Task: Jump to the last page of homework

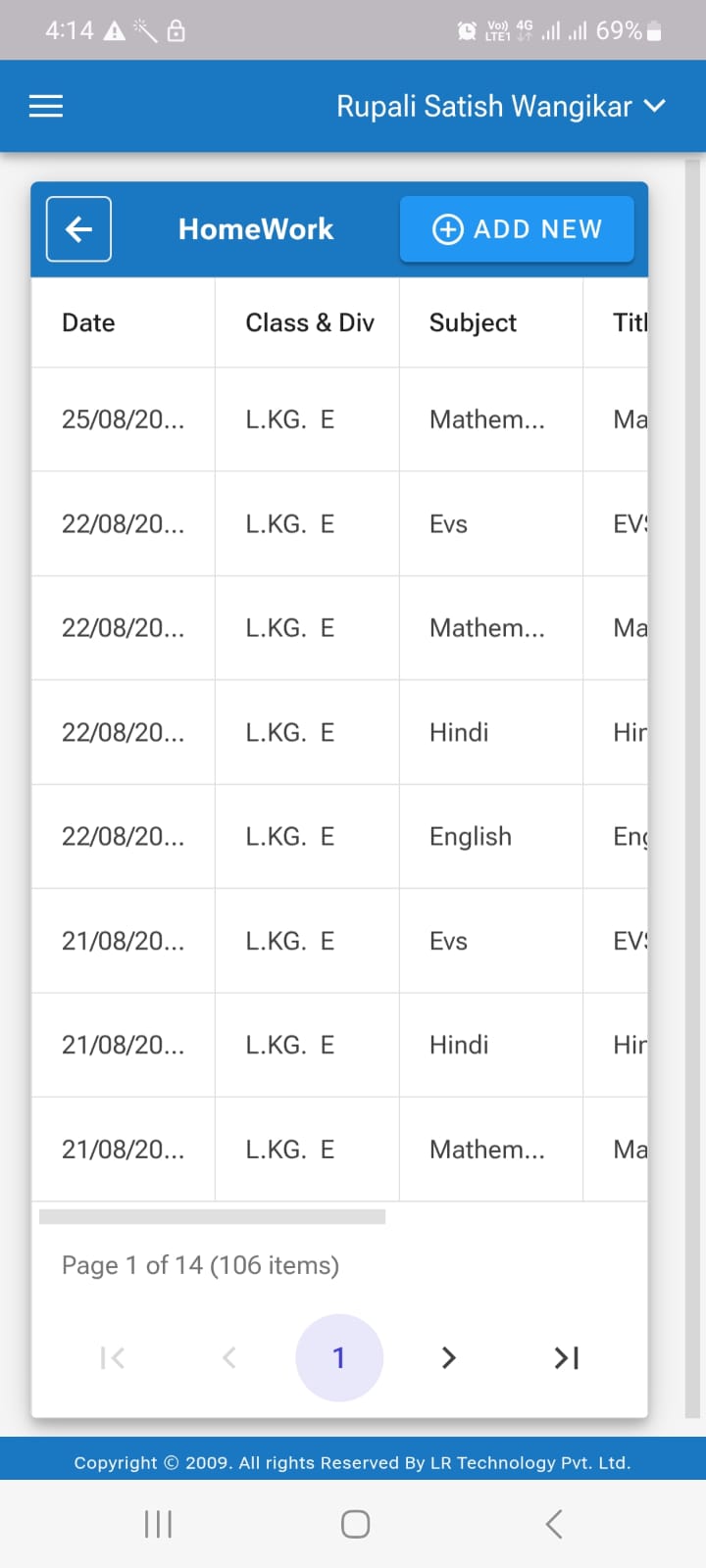Action: click(x=567, y=1357)
